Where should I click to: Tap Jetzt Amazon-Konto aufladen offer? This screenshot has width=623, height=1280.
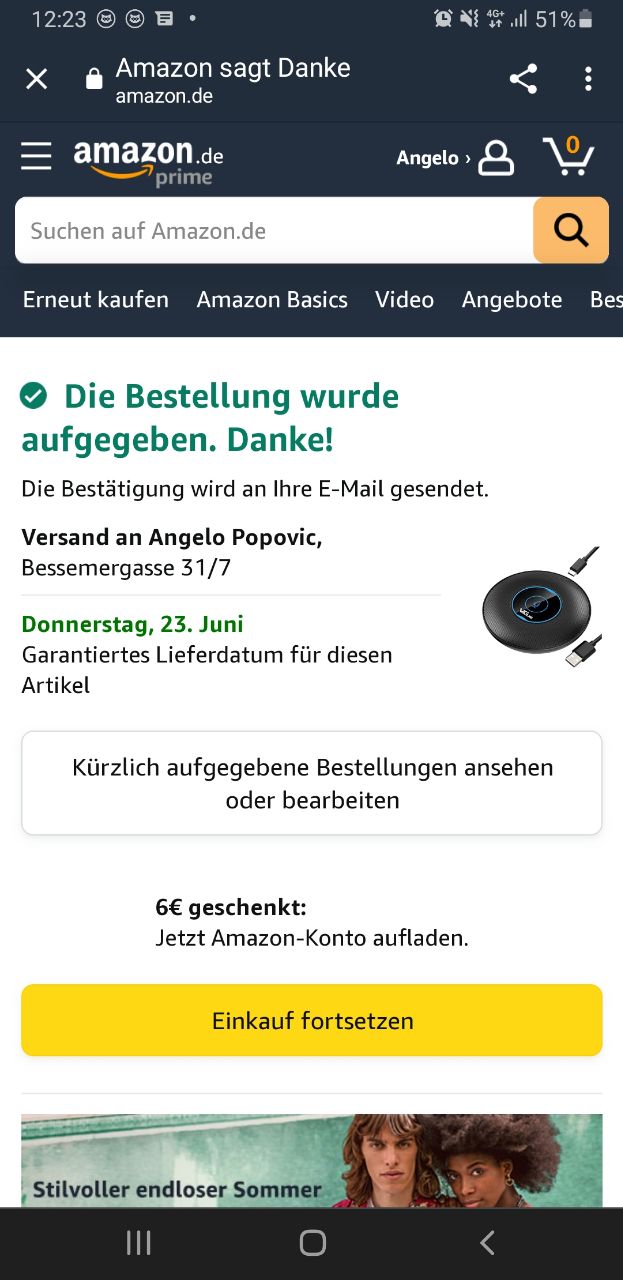(x=312, y=938)
